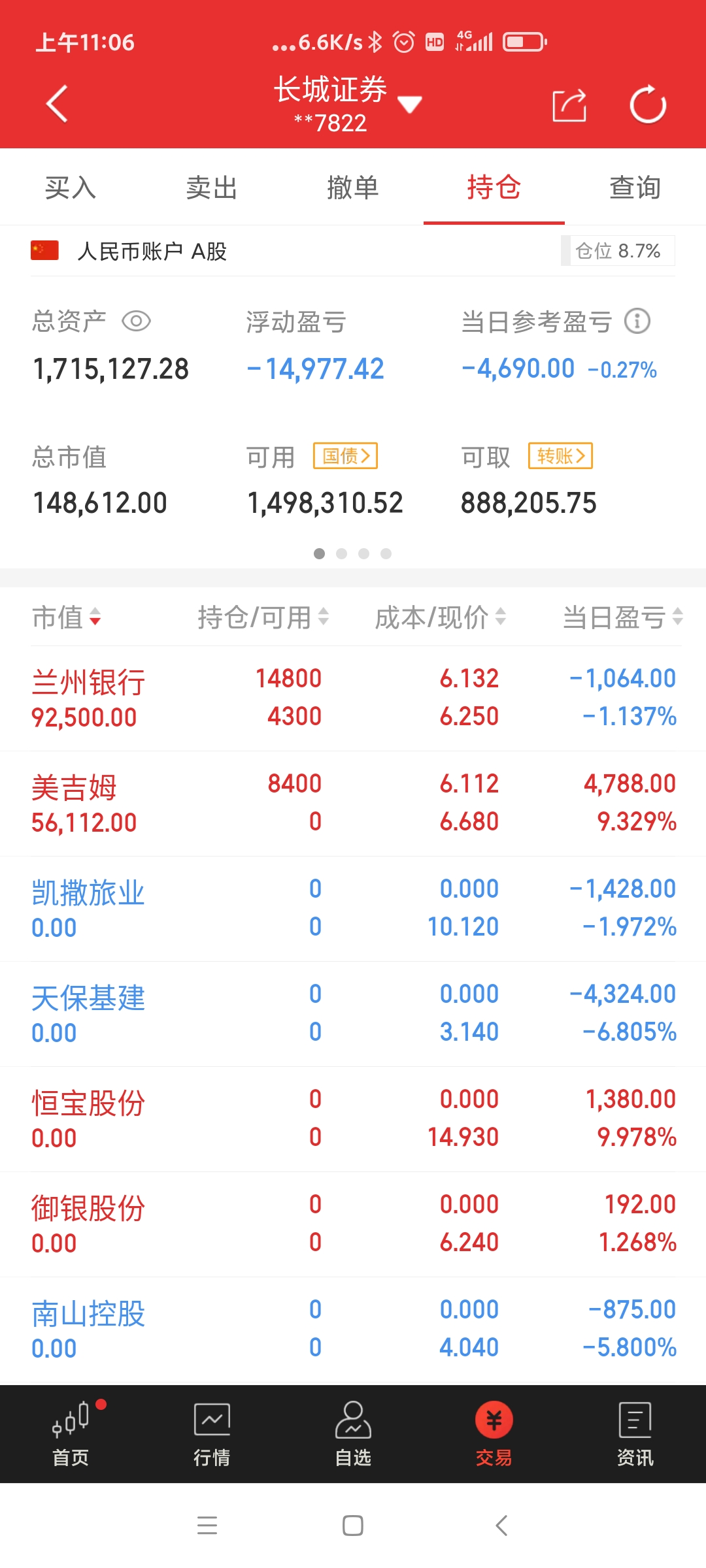Go back using the header arrow
Screen dimensions: 706x1568
58,104
